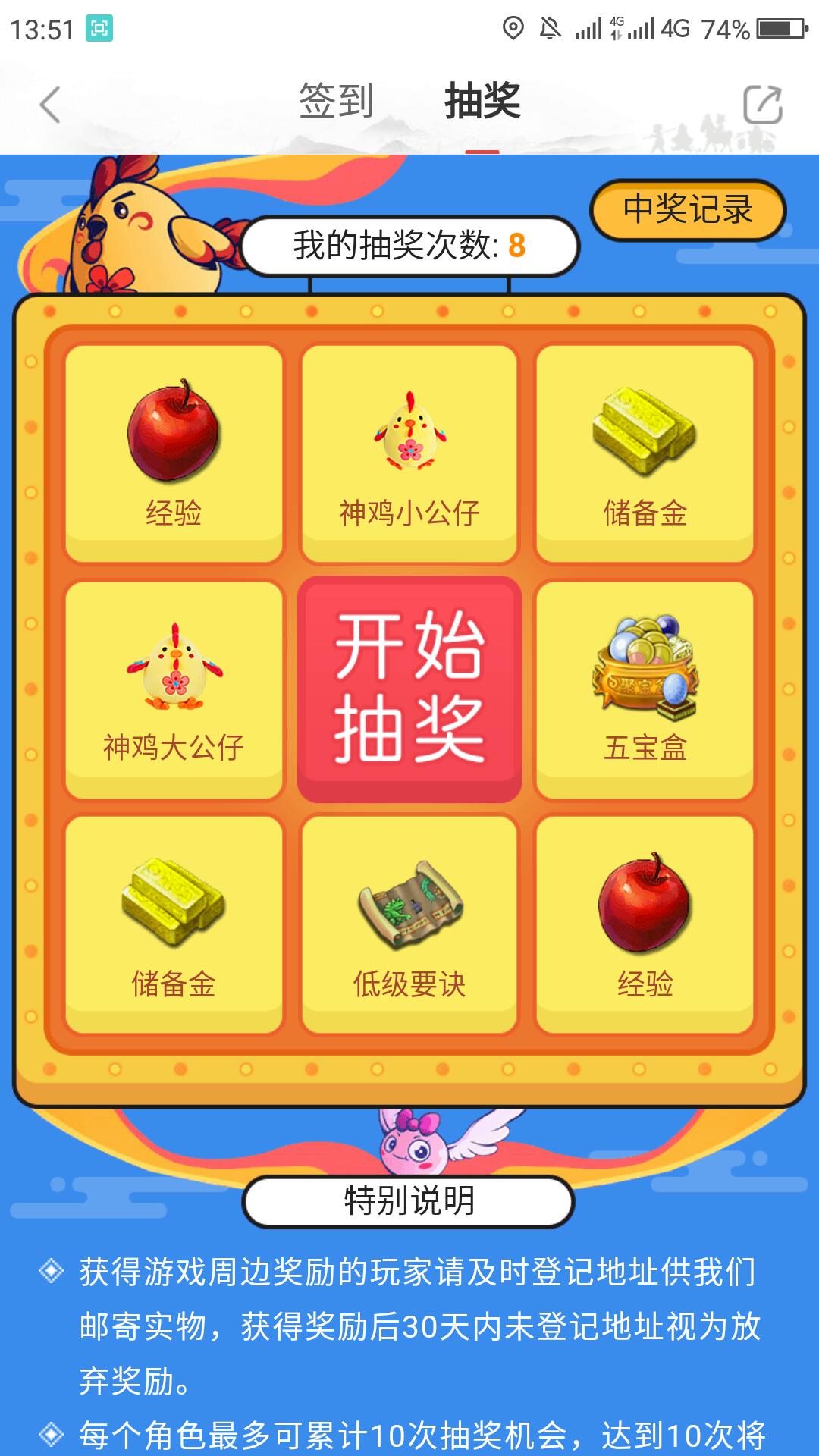Image resolution: width=819 pixels, height=1456 pixels.
Task: Switch to the 签到 tab
Action: [x=336, y=102]
